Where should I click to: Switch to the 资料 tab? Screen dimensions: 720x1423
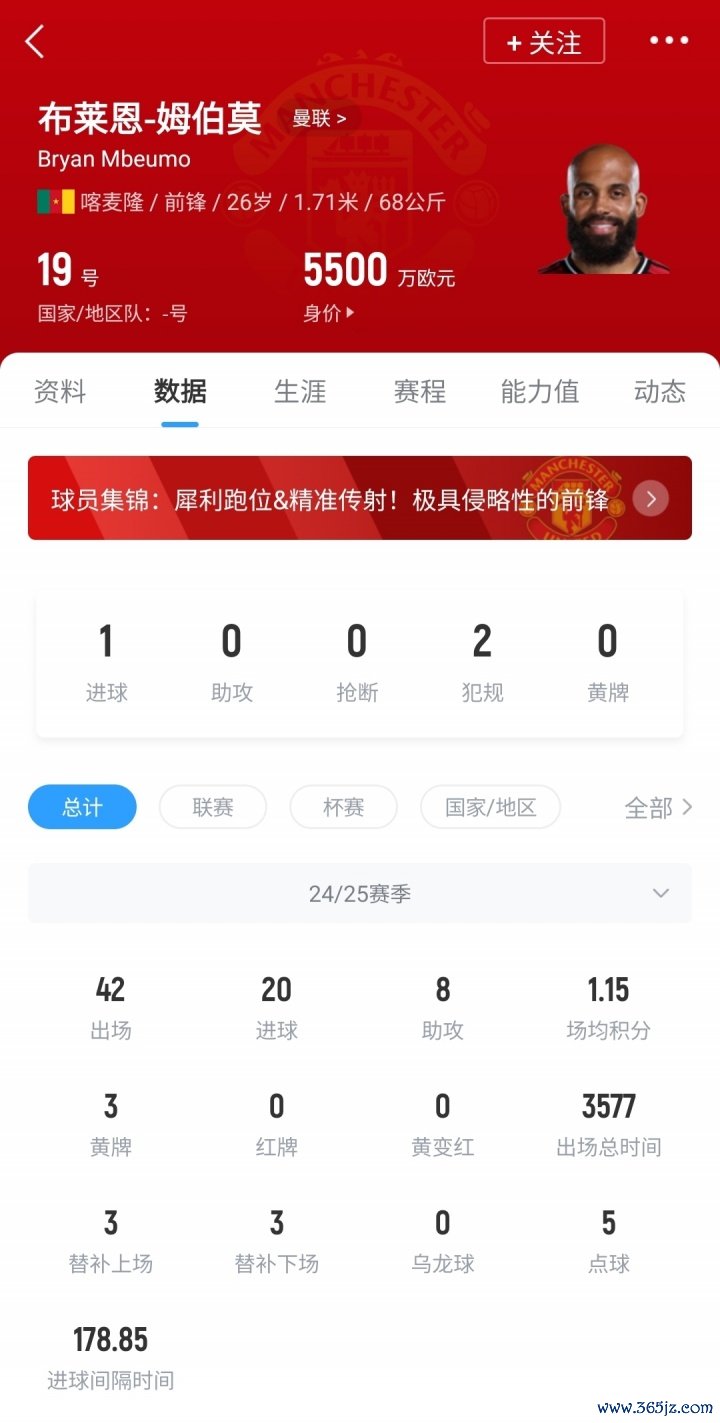click(x=60, y=391)
